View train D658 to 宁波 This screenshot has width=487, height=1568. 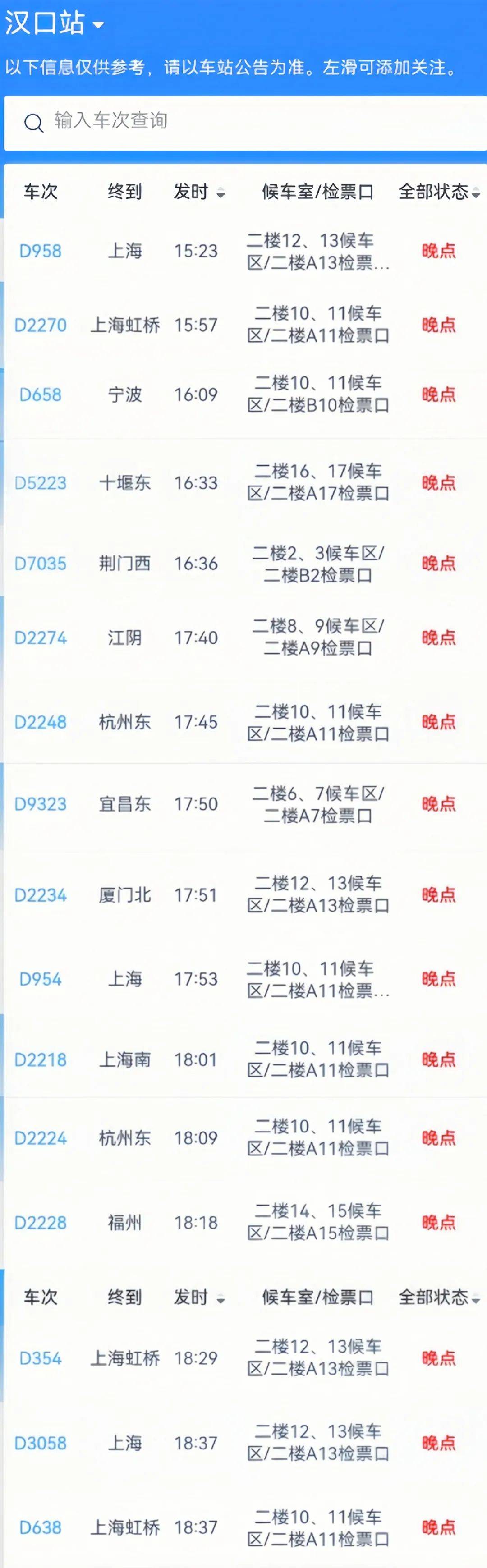[x=40, y=395]
